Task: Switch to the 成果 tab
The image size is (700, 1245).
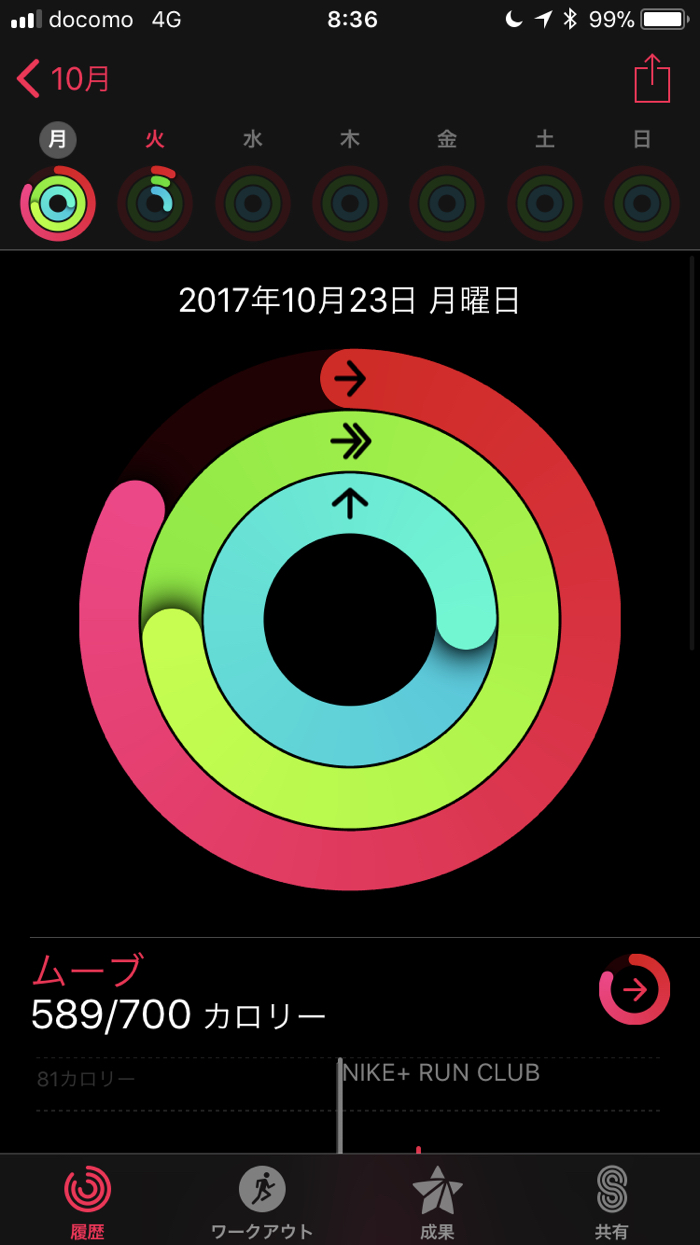Action: click(437, 1202)
